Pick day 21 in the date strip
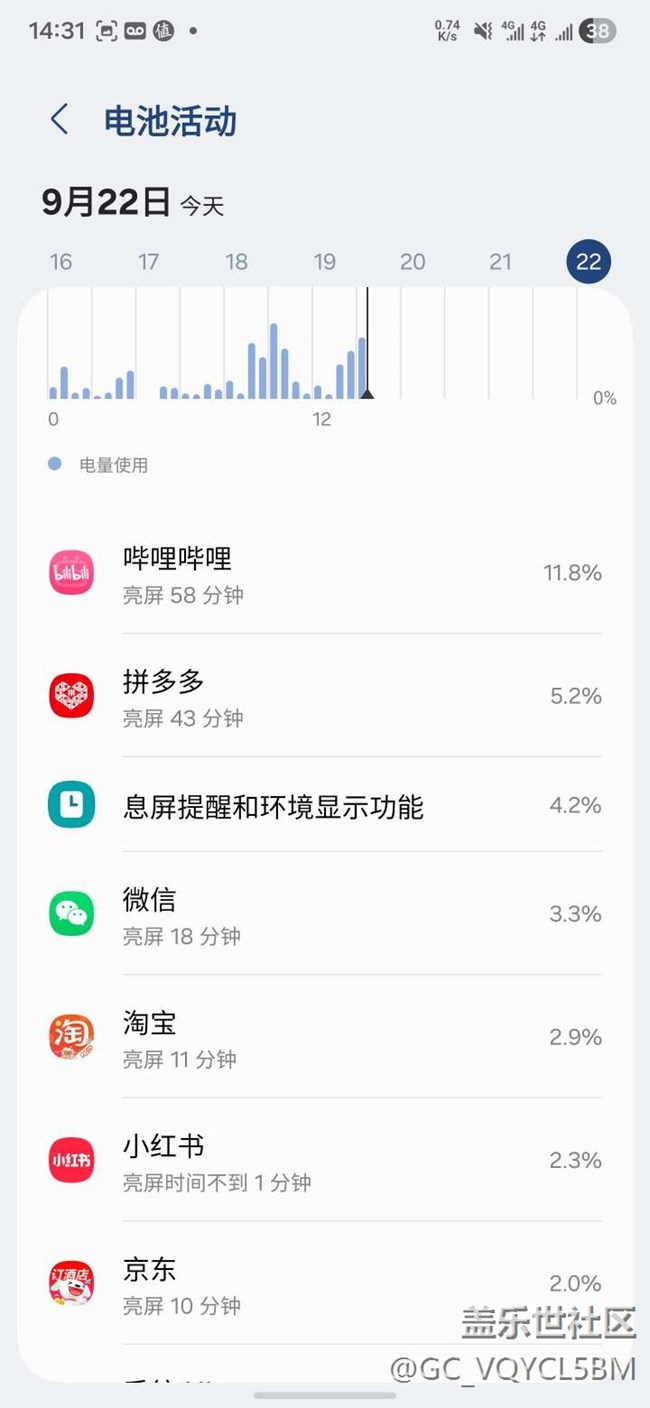The image size is (650, 1408). (x=501, y=262)
